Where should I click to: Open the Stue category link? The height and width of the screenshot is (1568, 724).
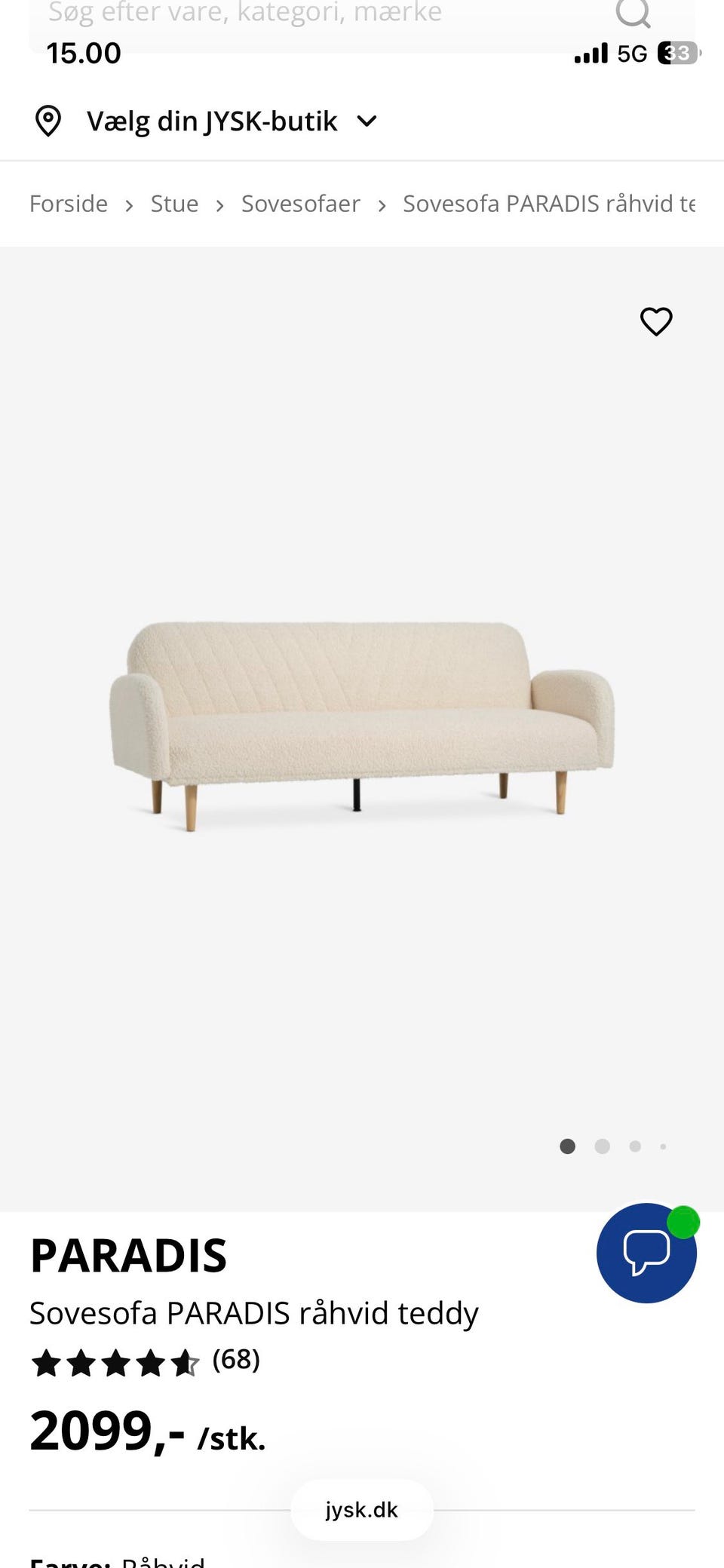pos(174,204)
